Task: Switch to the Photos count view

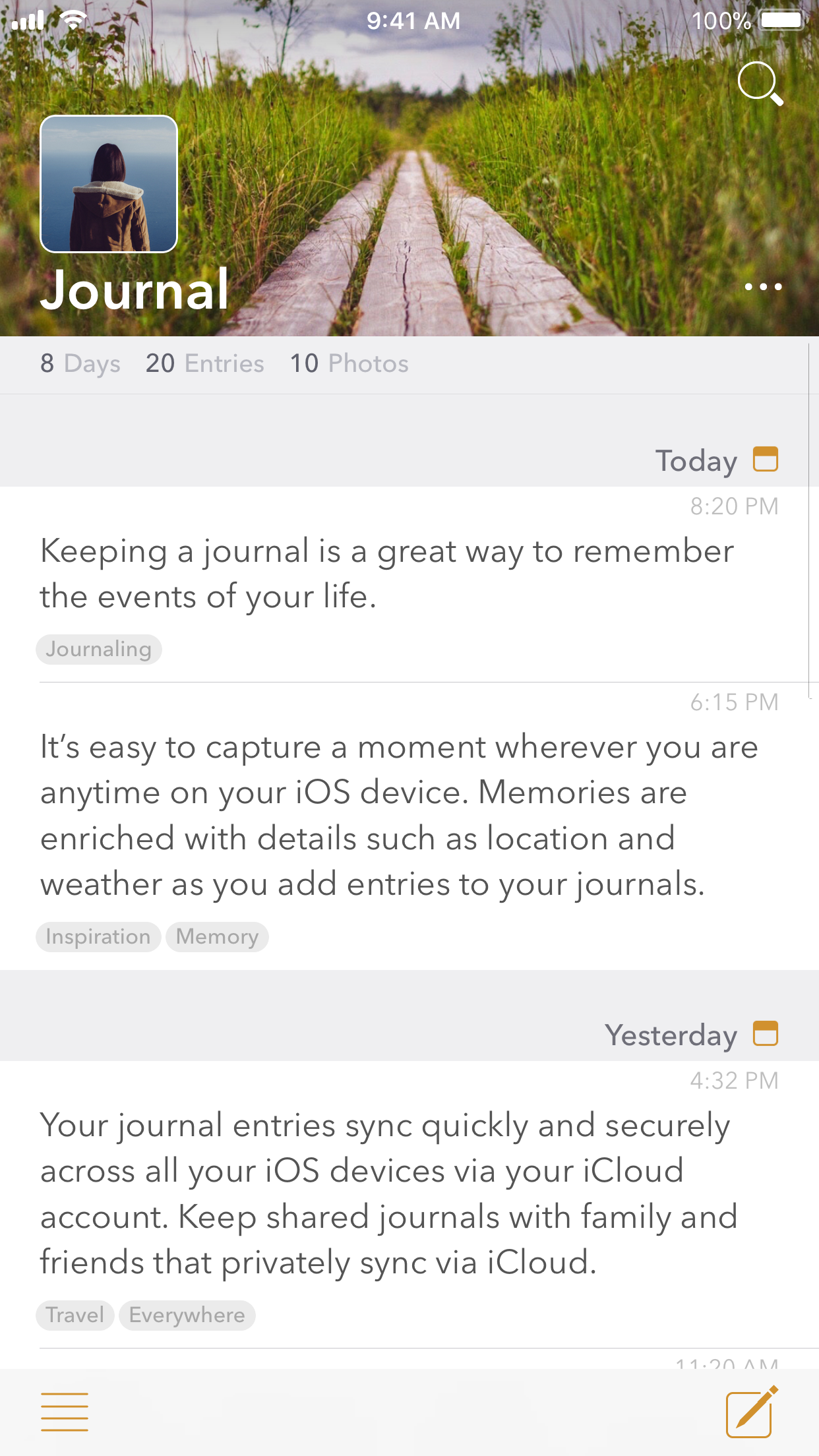Action: click(349, 364)
